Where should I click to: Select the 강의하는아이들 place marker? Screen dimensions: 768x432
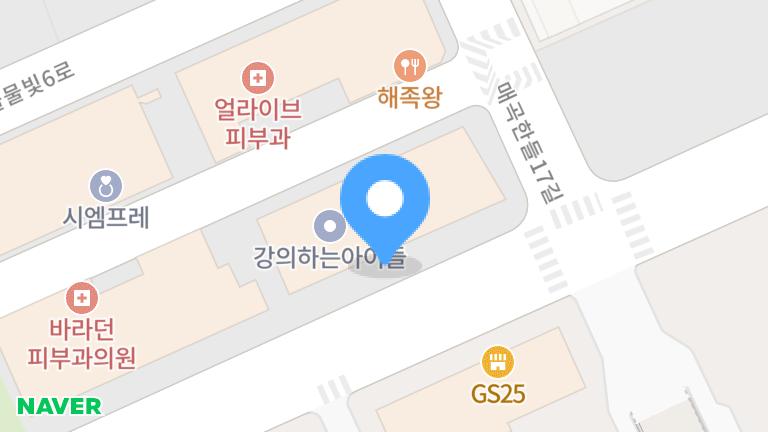click(x=326, y=225)
